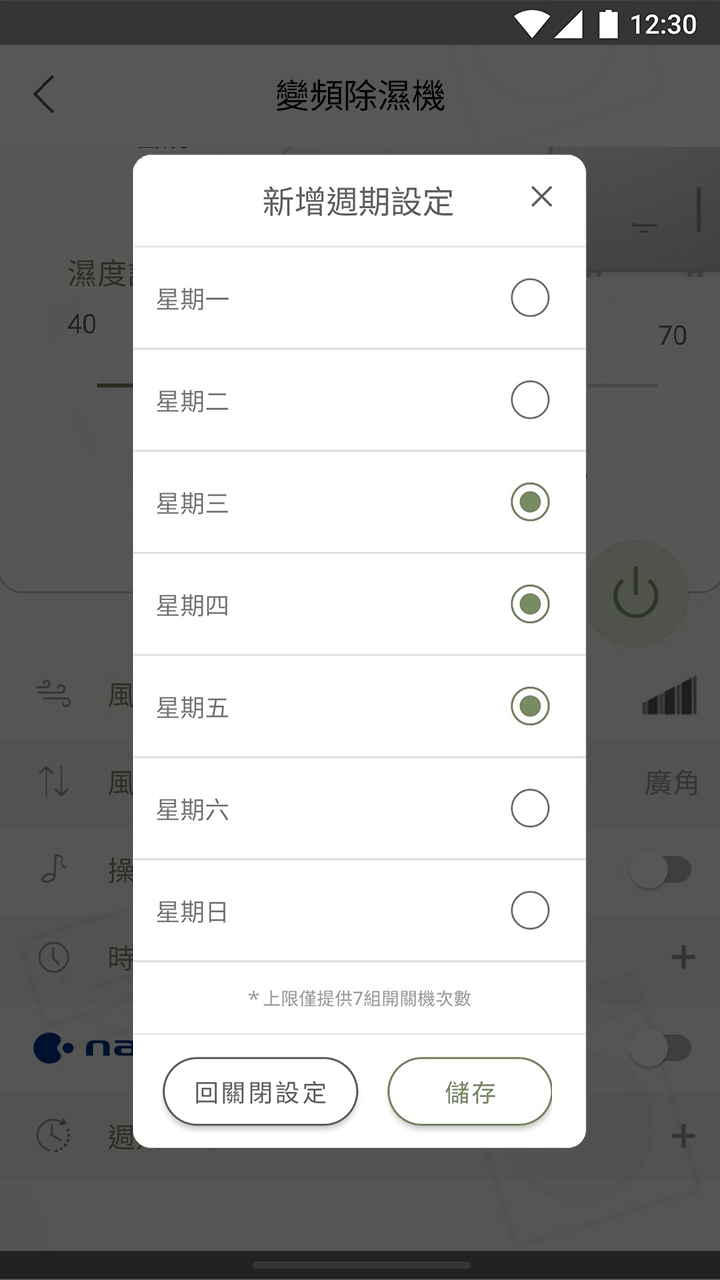Tap the 廣角 wide-angle mode label
Viewport: 720px width, 1280px height.
(x=672, y=783)
